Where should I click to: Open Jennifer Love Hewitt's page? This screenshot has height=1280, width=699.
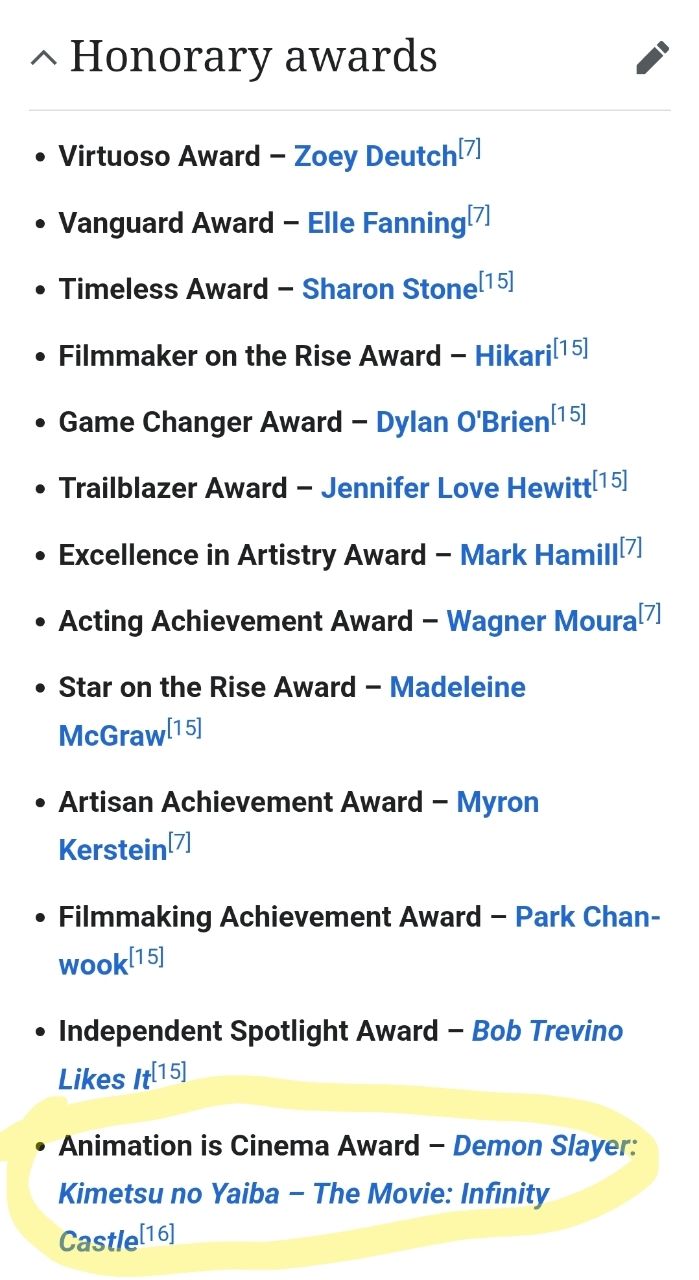[456, 489]
